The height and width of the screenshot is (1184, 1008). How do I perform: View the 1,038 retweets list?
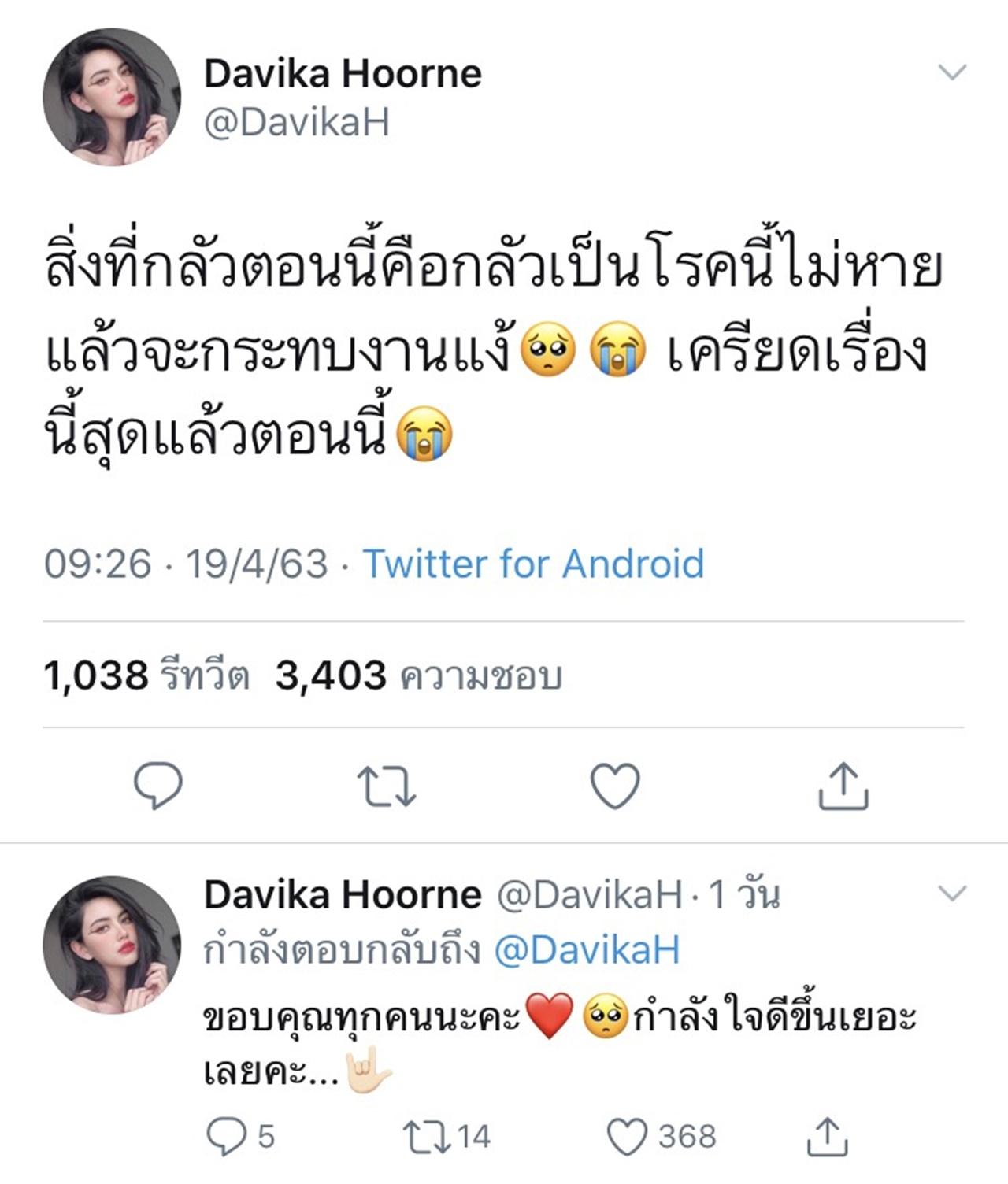[x=146, y=675]
